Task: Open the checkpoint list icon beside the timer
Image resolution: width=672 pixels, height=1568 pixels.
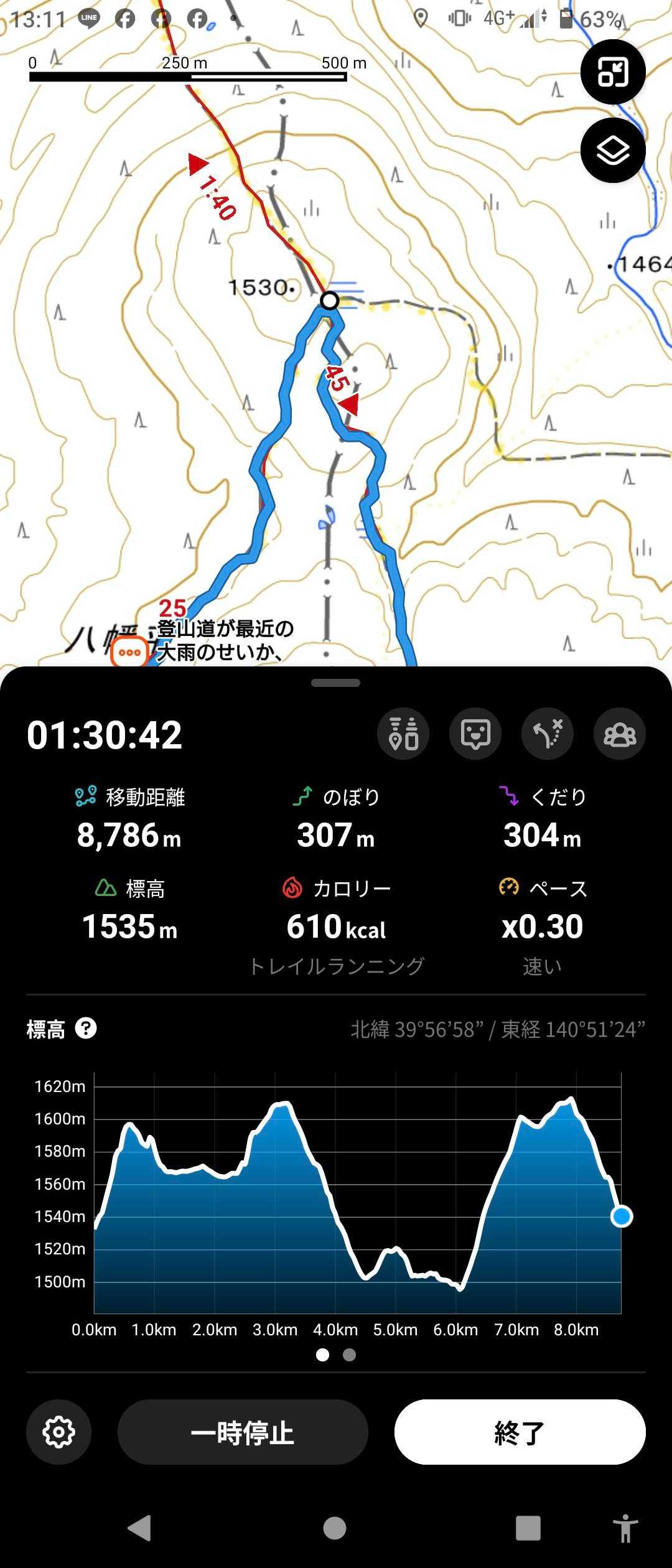Action: pos(403,734)
